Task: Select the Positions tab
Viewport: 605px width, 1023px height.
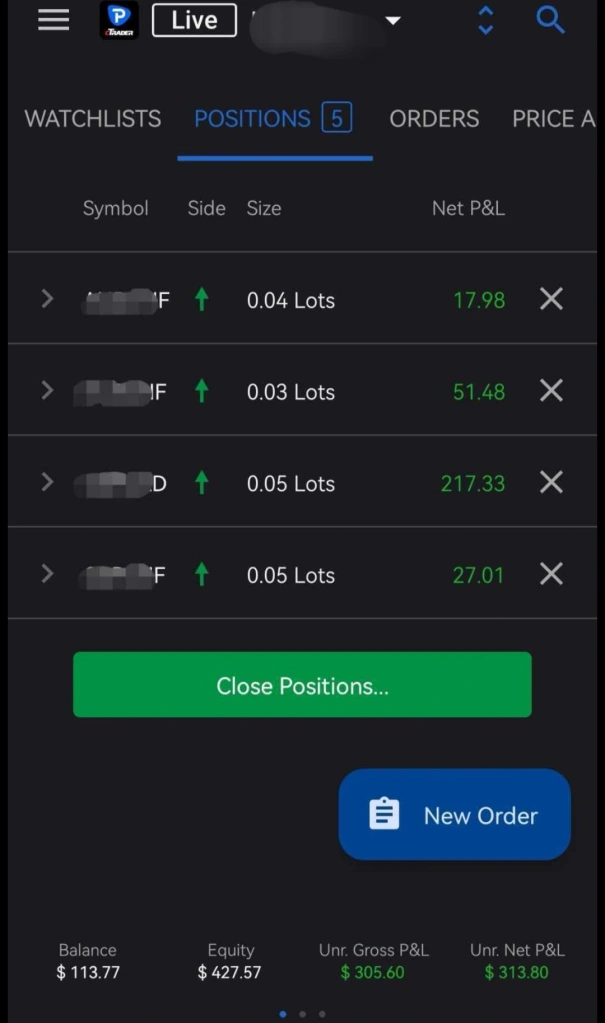Action: pos(273,119)
